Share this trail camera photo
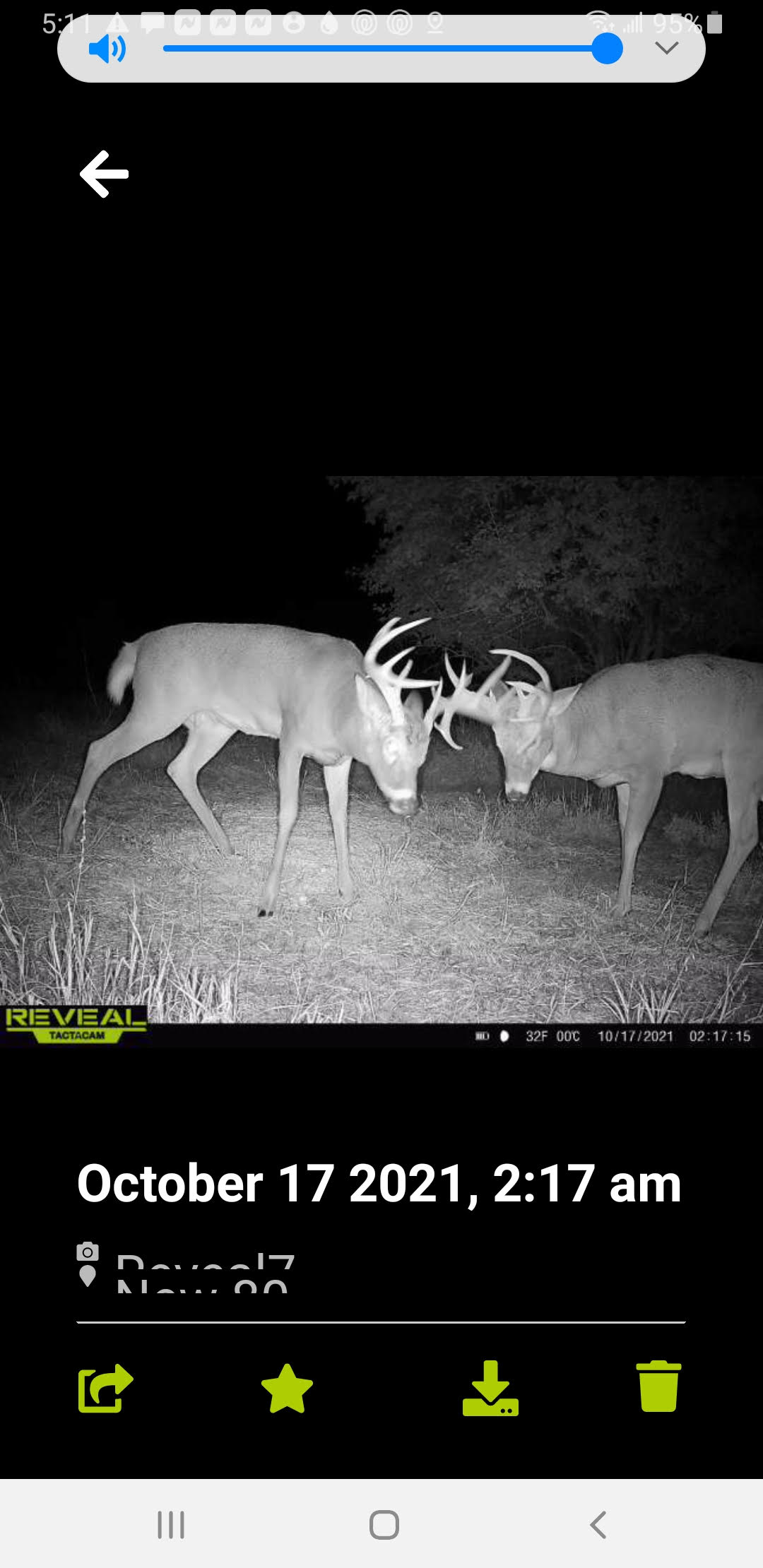763x1568 pixels. click(x=105, y=1388)
